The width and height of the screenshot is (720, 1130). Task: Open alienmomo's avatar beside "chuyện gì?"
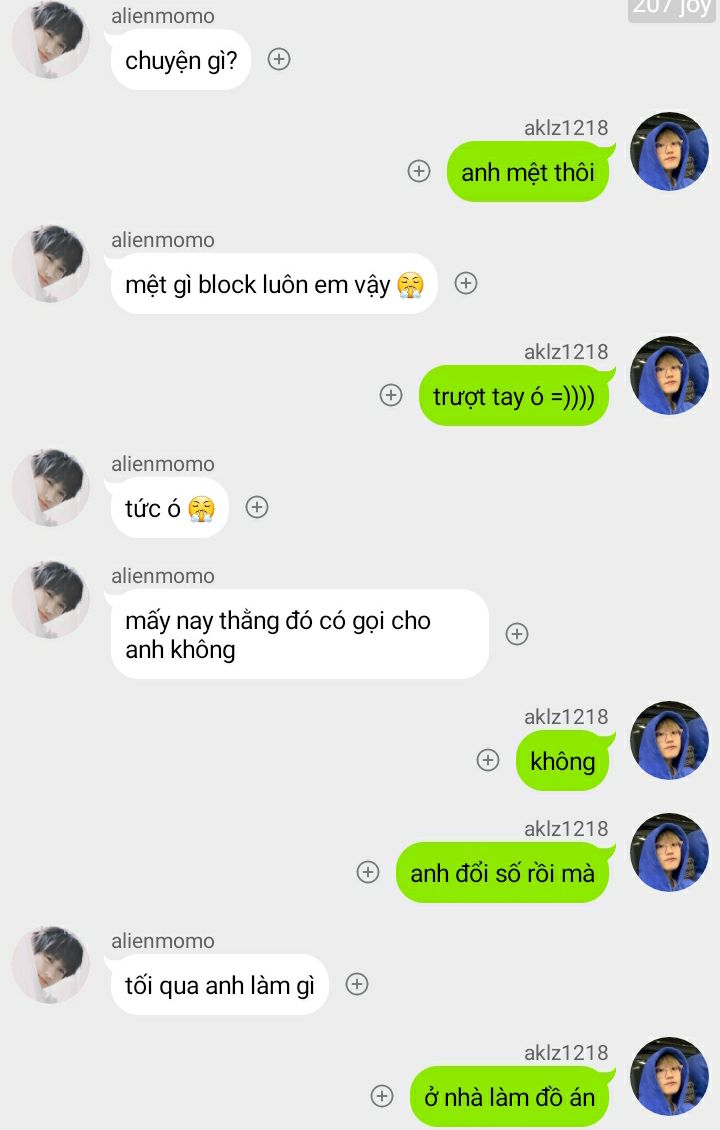50,41
